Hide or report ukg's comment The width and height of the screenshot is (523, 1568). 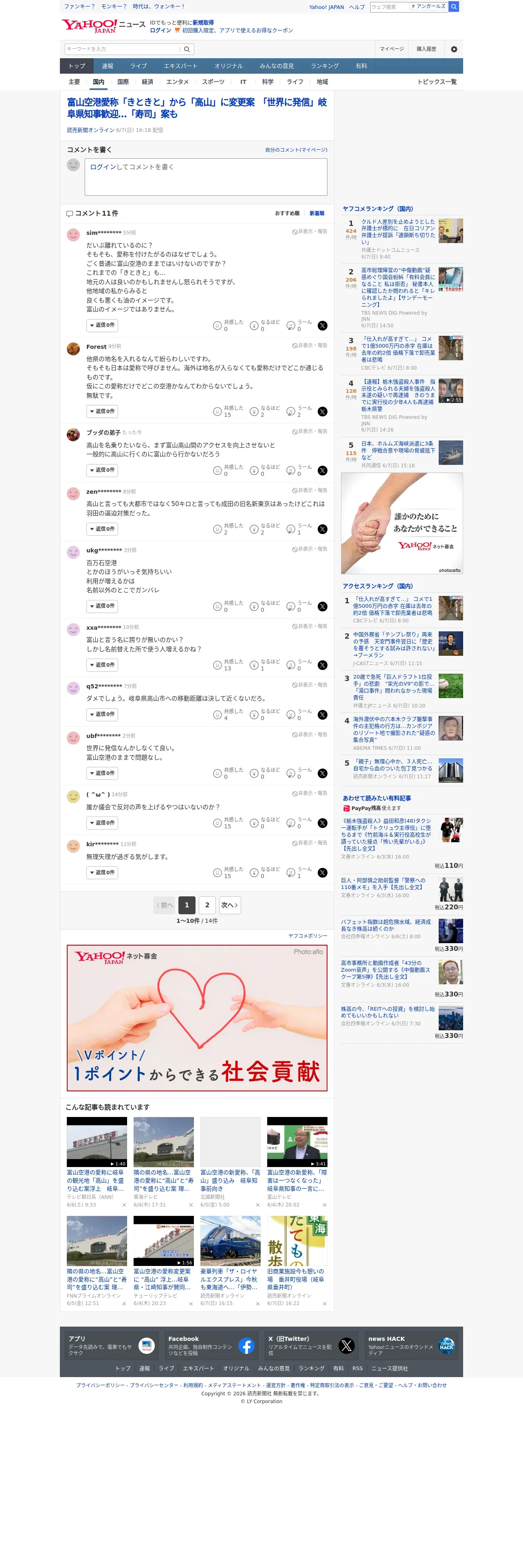pos(309,549)
